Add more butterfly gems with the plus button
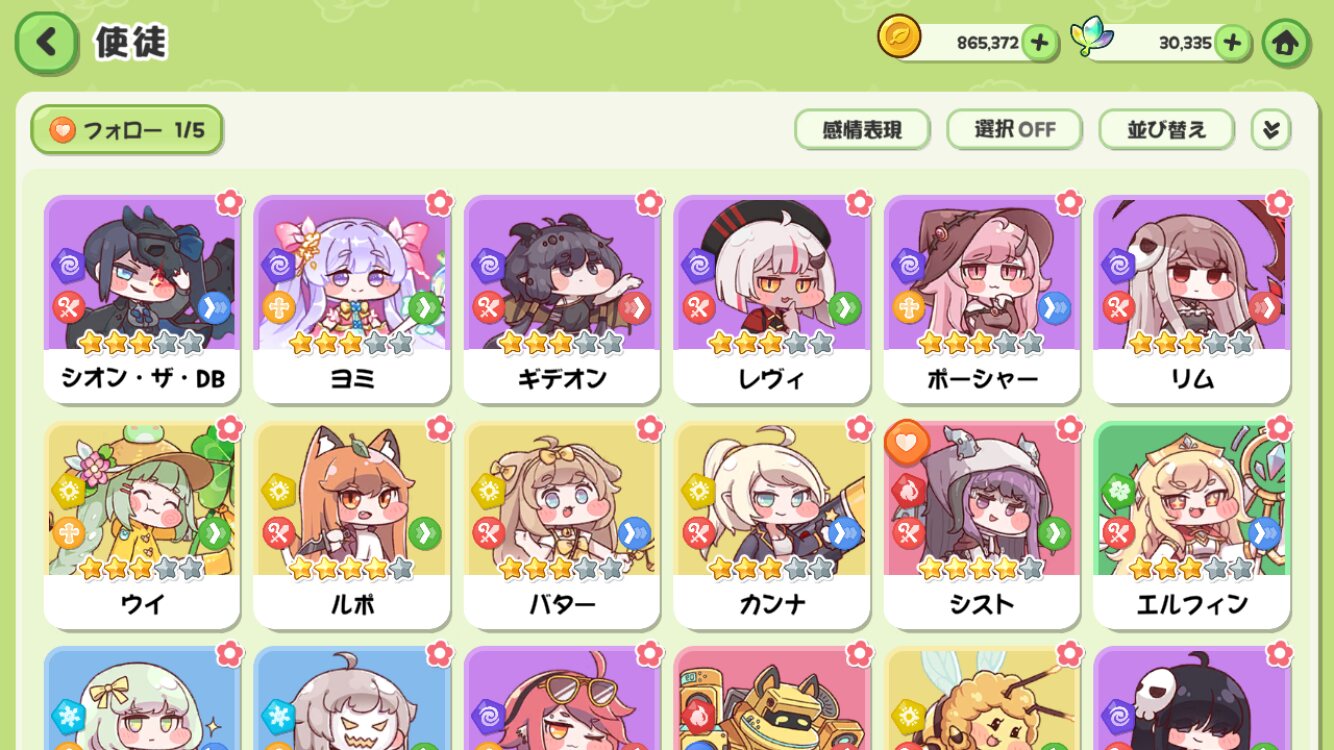1334x750 pixels. click(1232, 43)
